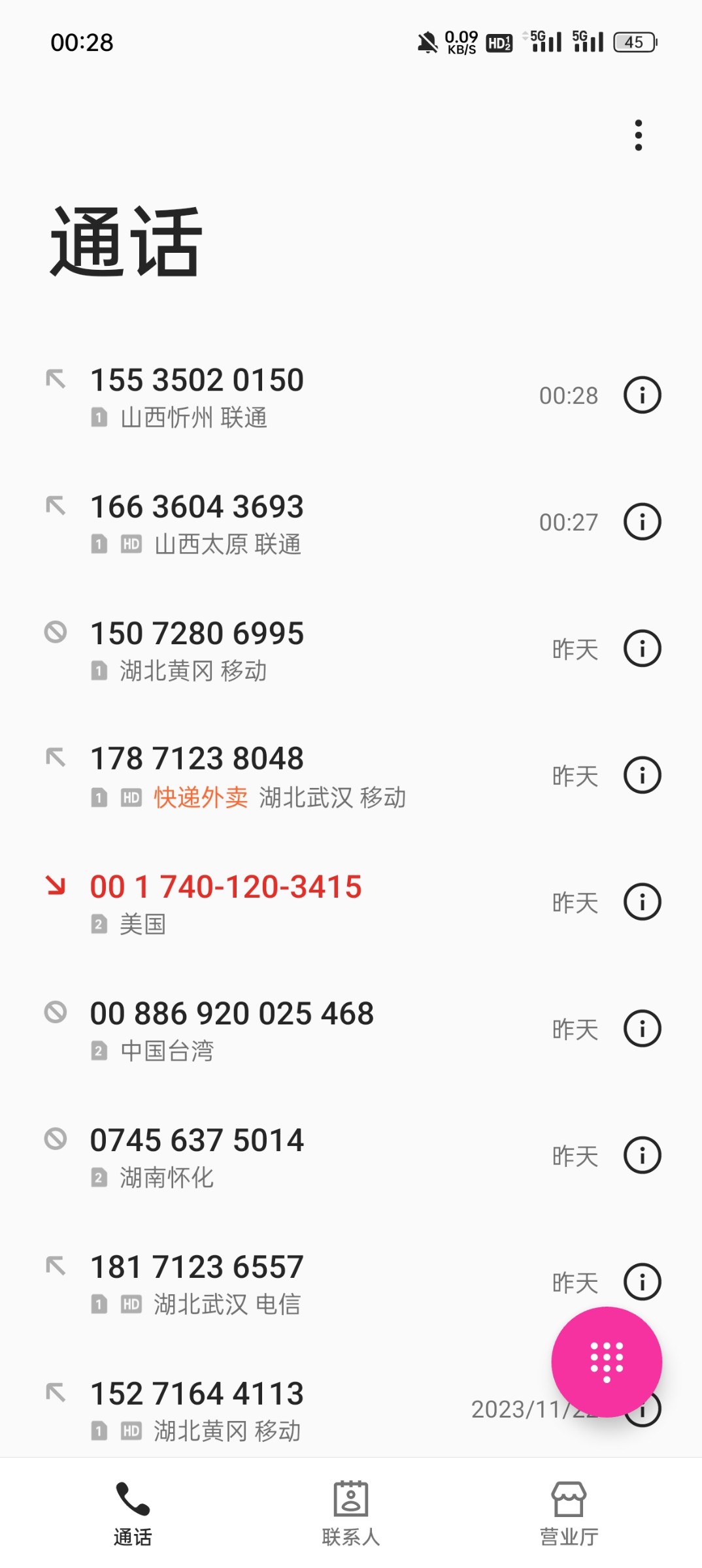Screen dimensions: 702x1568
Task: Dial 0745 637 5014 from the log
Action: click(x=261, y=1156)
